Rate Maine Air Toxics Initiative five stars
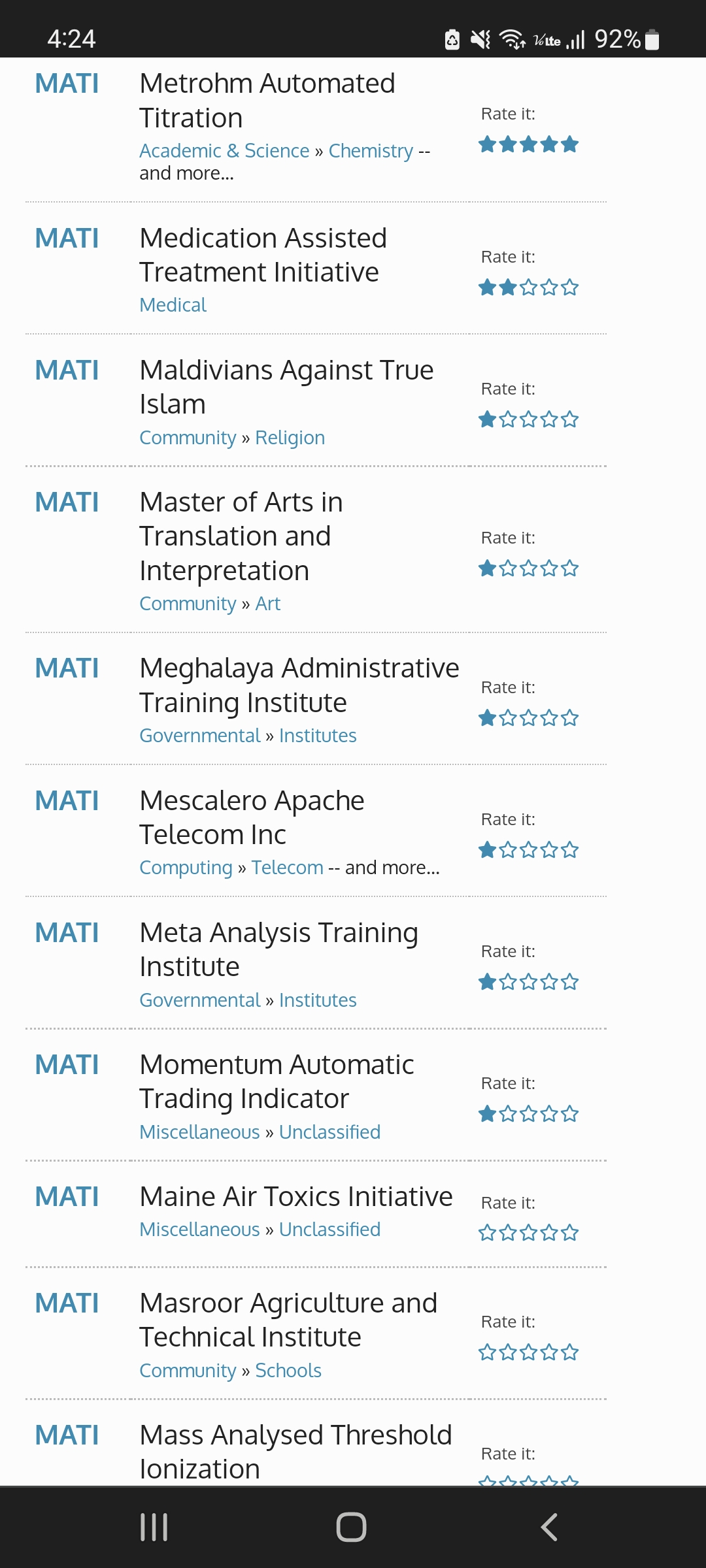Image resolution: width=706 pixels, height=1568 pixels. point(570,1233)
